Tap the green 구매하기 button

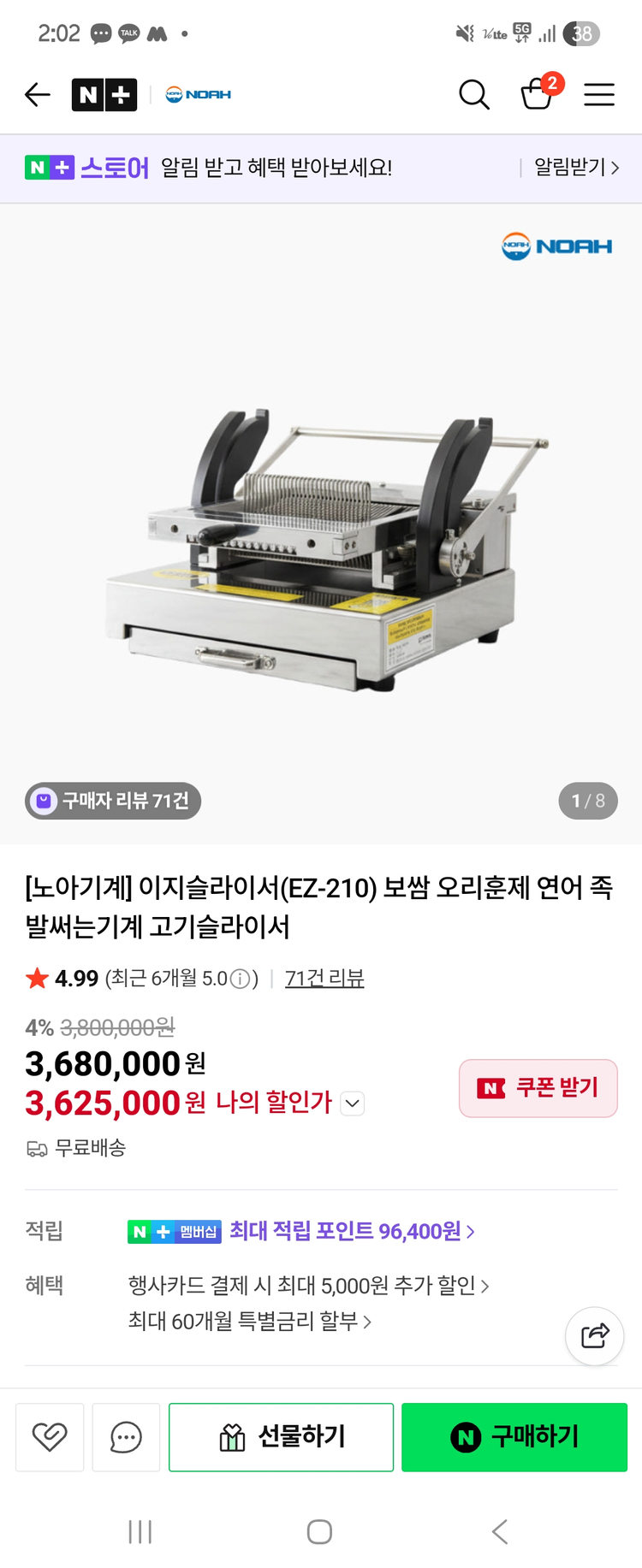(514, 1437)
